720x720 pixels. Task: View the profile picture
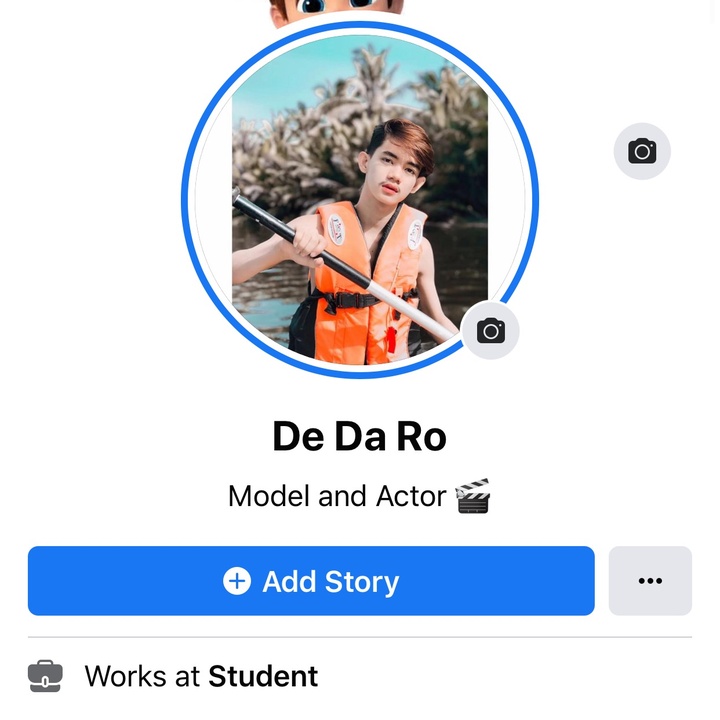pos(359,200)
